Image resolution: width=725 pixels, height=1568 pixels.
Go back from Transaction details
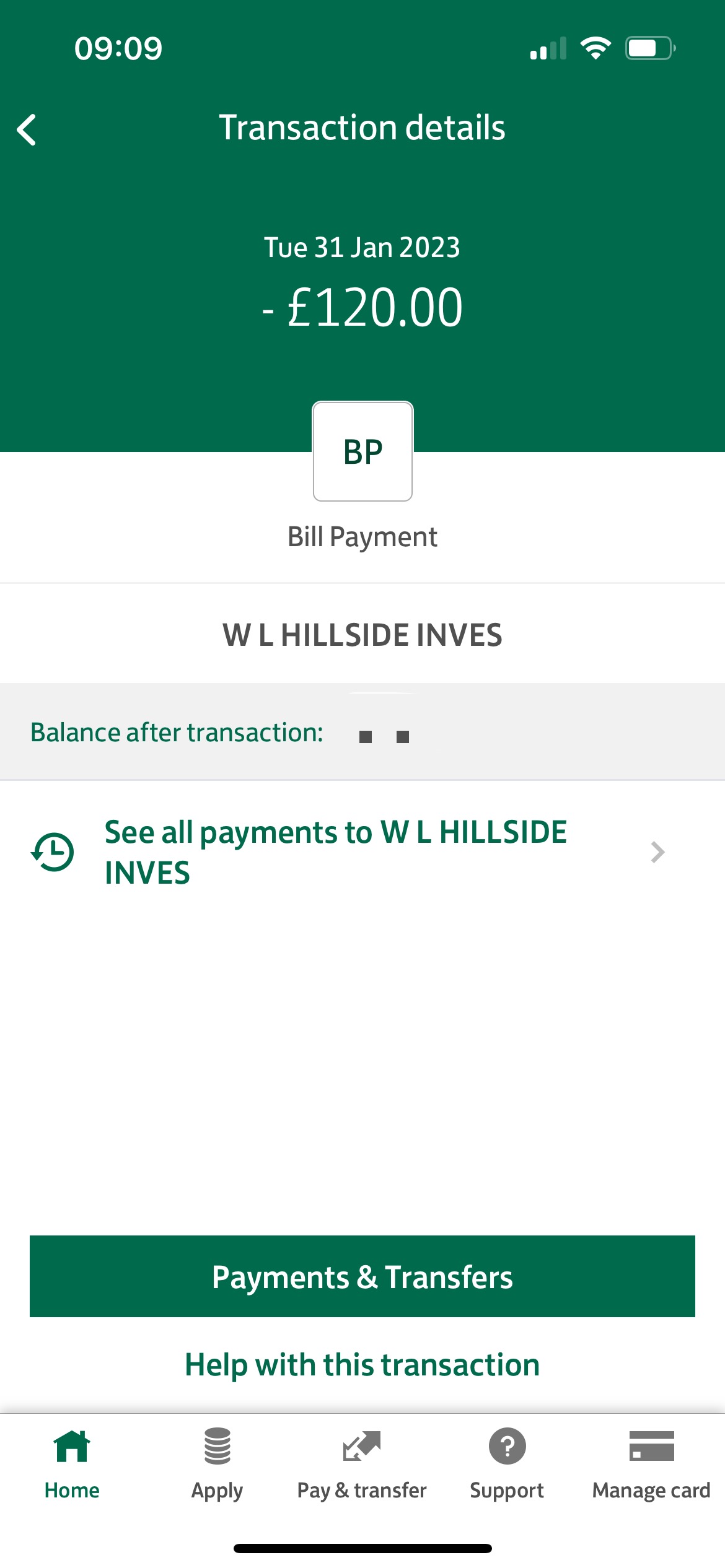pos(27,130)
